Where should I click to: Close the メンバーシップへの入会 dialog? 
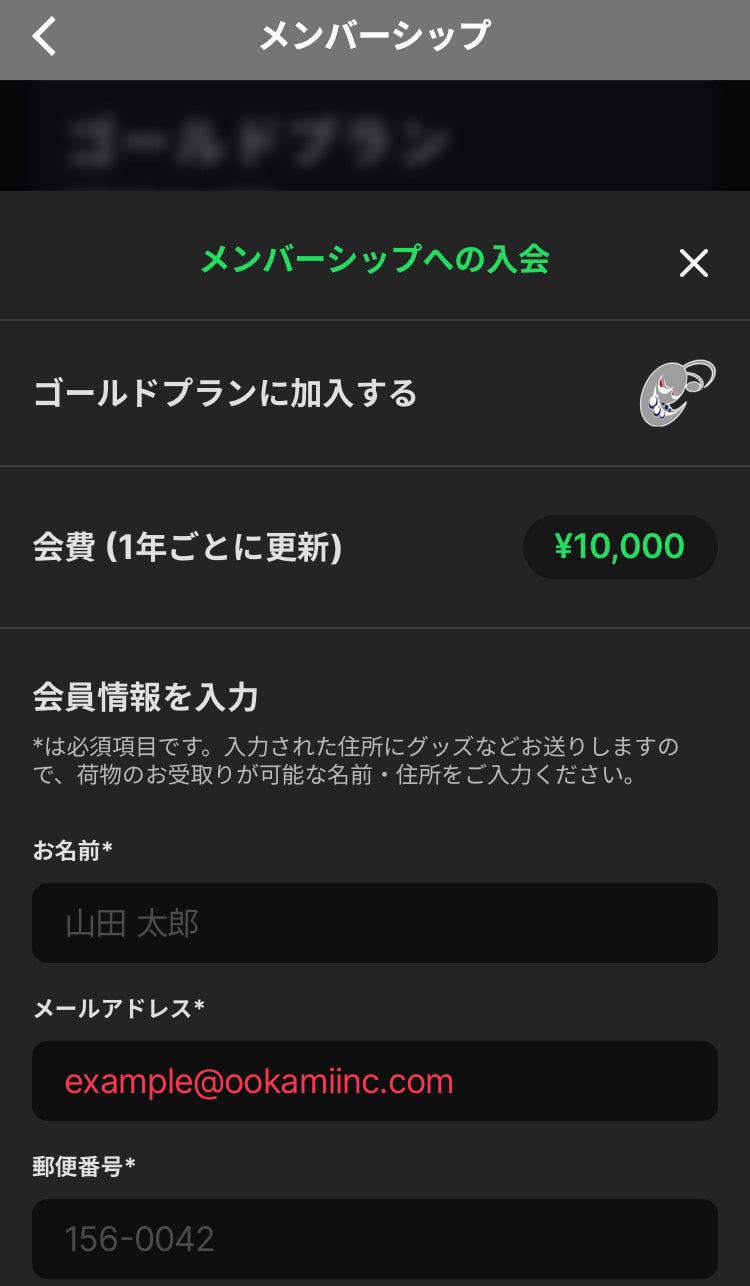coord(693,263)
